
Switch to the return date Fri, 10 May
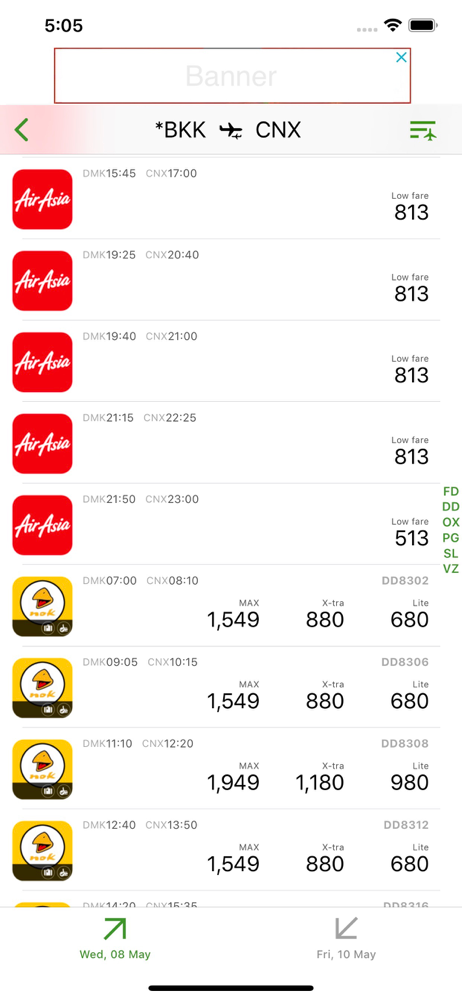(x=346, y=938)
